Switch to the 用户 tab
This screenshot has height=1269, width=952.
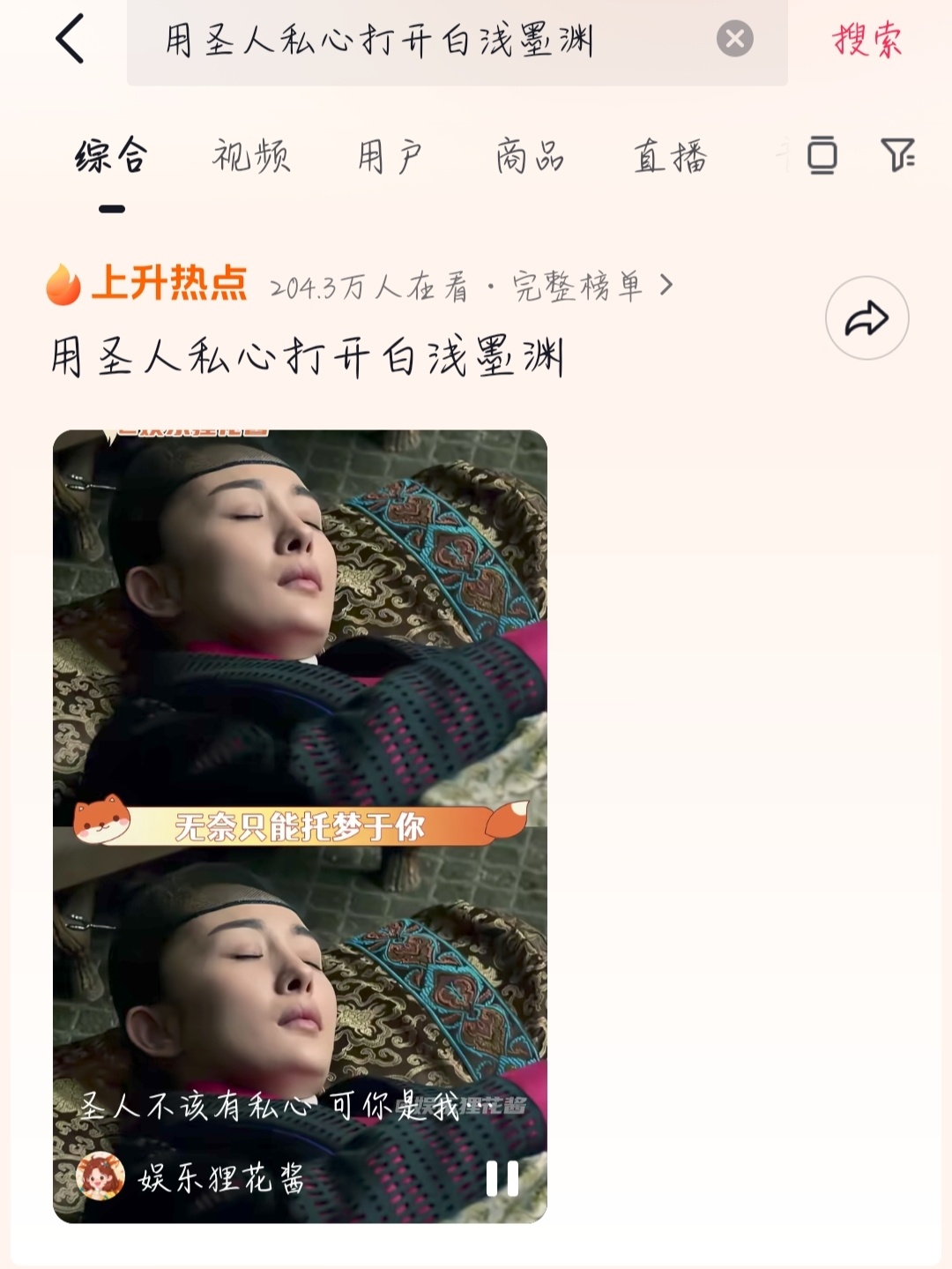[x=390, y=157]
